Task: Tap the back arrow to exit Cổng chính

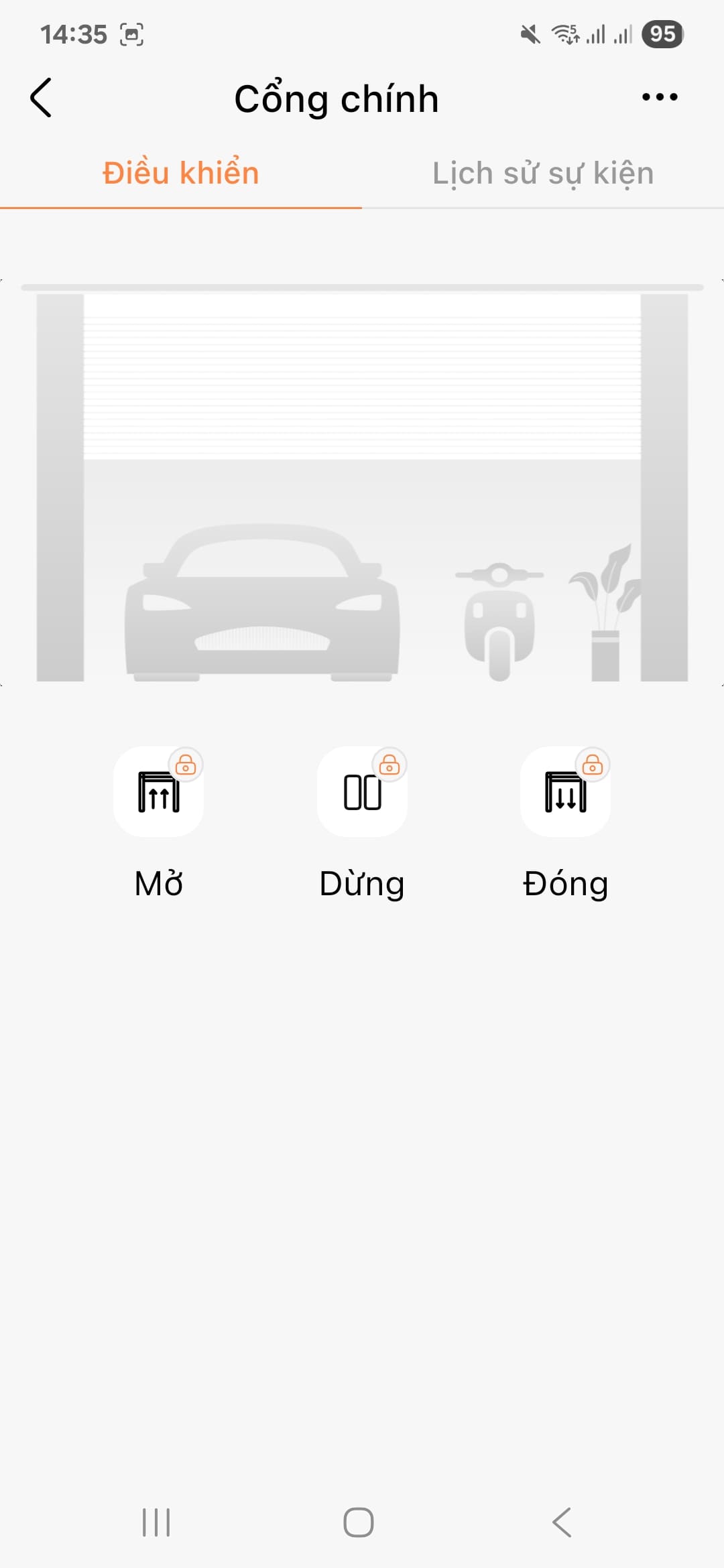Action: click(x=42, y=96)
